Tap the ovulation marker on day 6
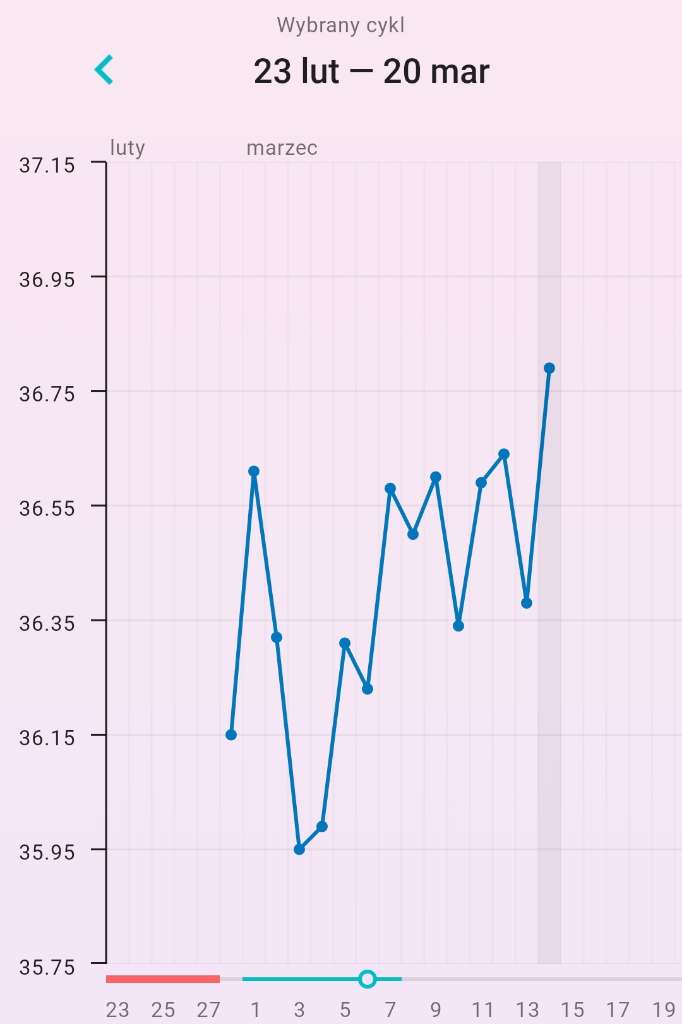This screenshot has width=682, height=1024. 367,979
